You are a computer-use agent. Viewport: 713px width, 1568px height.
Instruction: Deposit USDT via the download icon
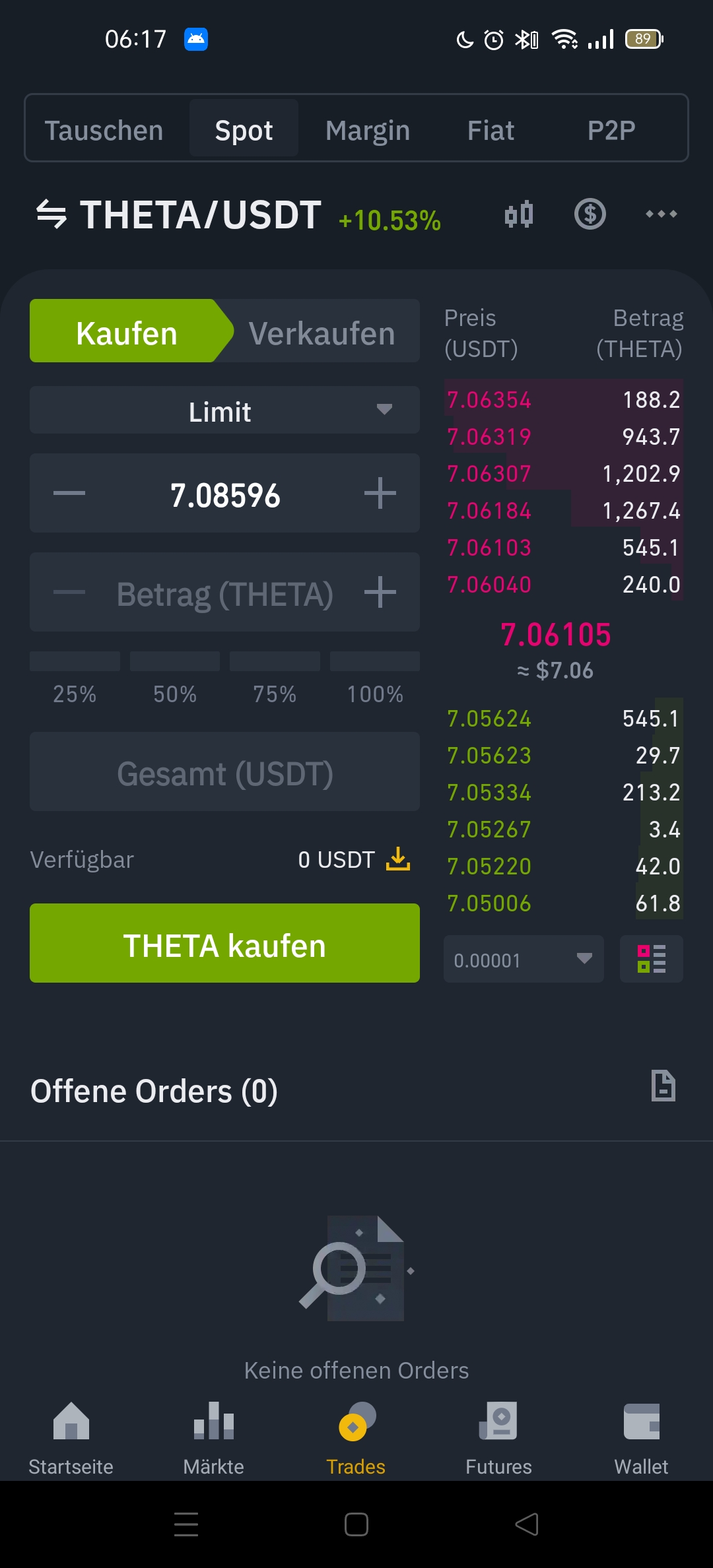click(398, 859)
